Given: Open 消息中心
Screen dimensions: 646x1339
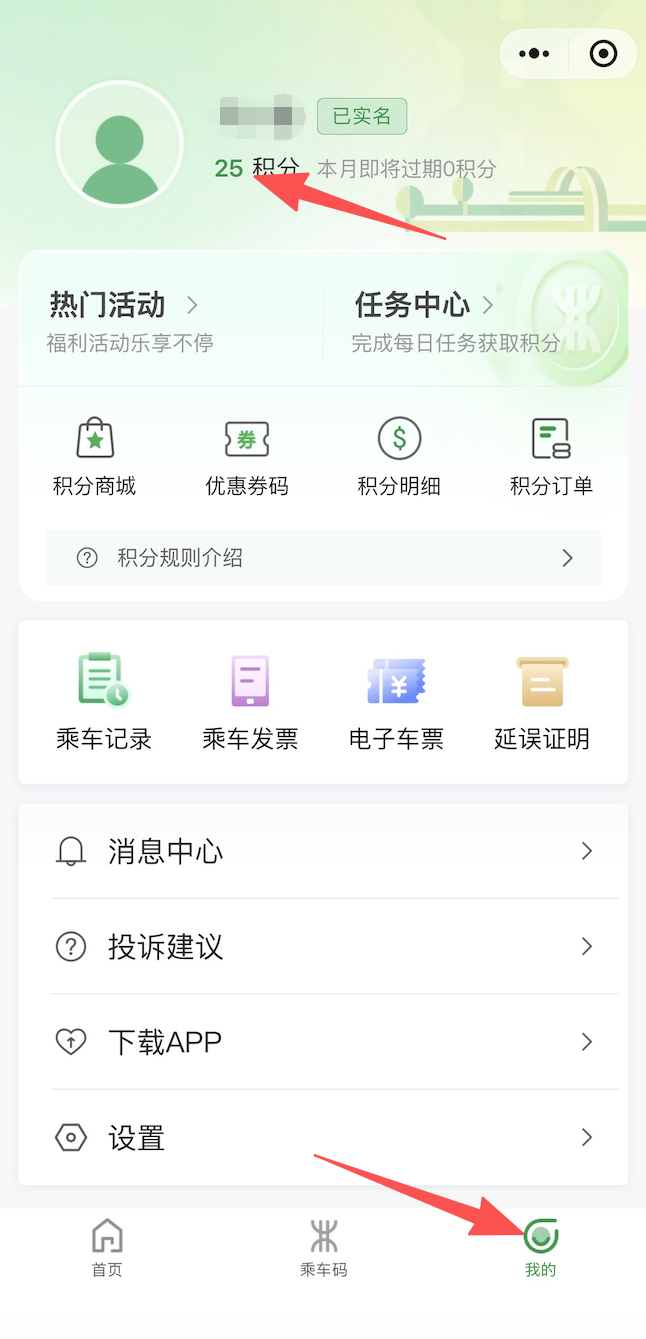Looking at the screenshot, I should click(x=323, y=851).
